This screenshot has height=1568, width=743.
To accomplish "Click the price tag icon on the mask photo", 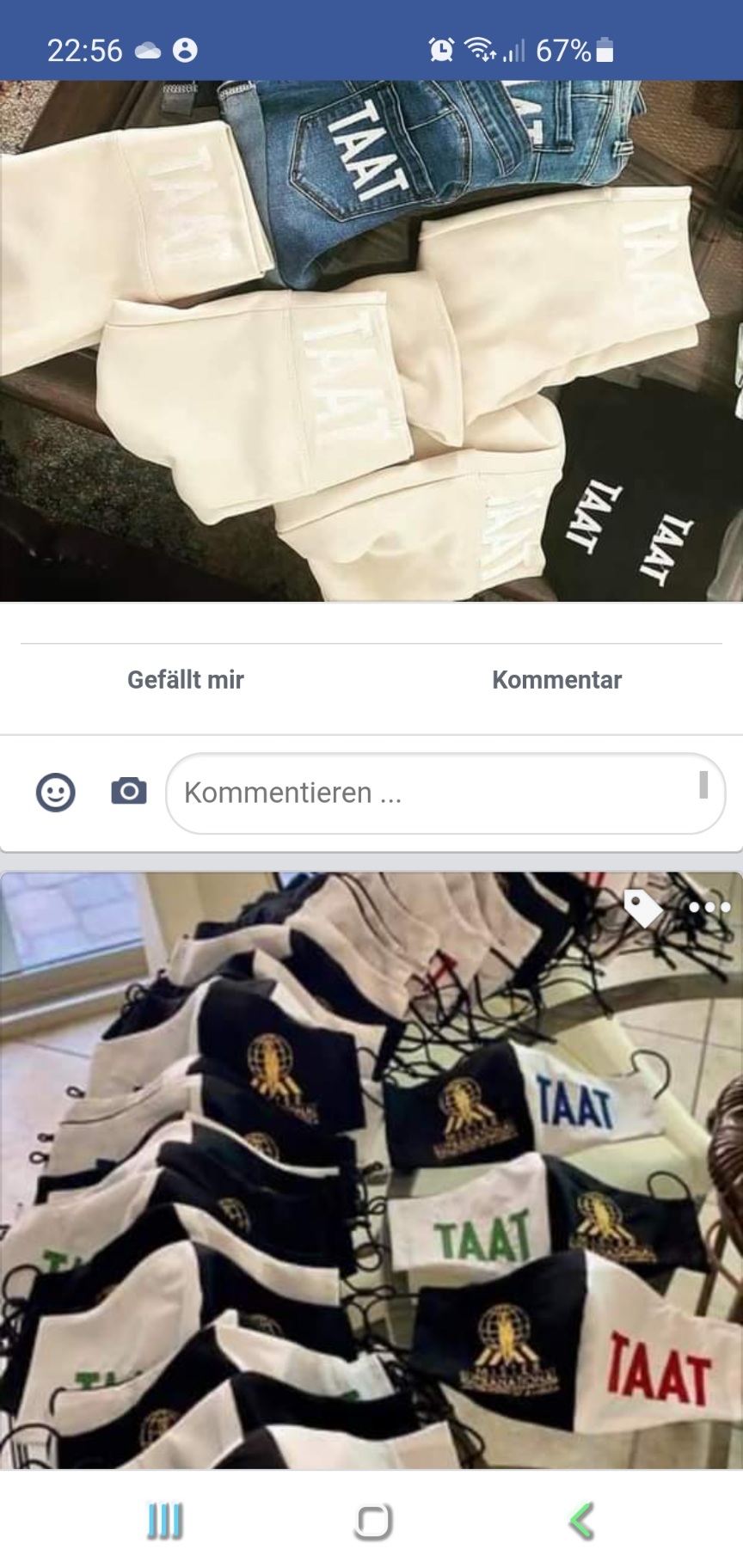I will (640, 909).
